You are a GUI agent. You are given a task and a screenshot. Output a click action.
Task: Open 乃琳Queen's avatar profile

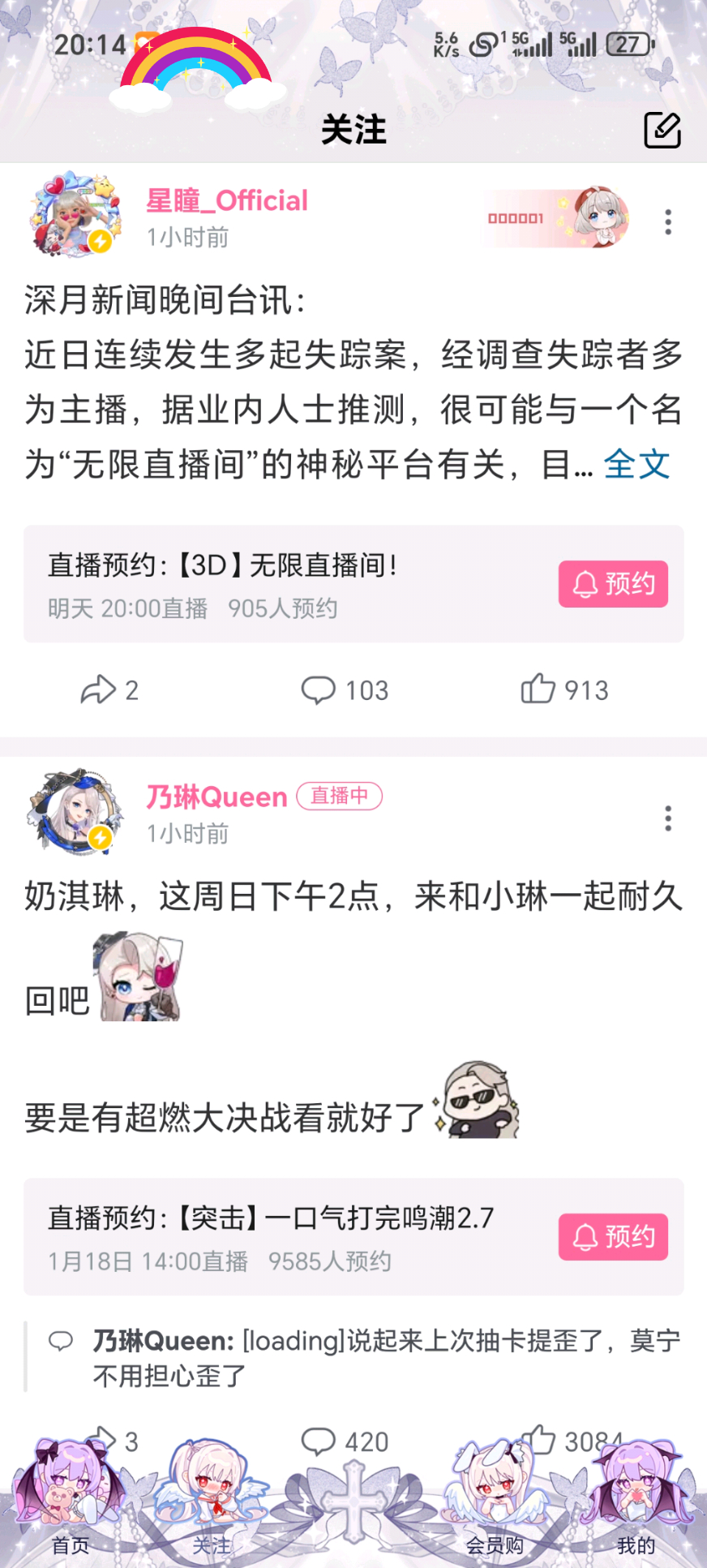75,812
